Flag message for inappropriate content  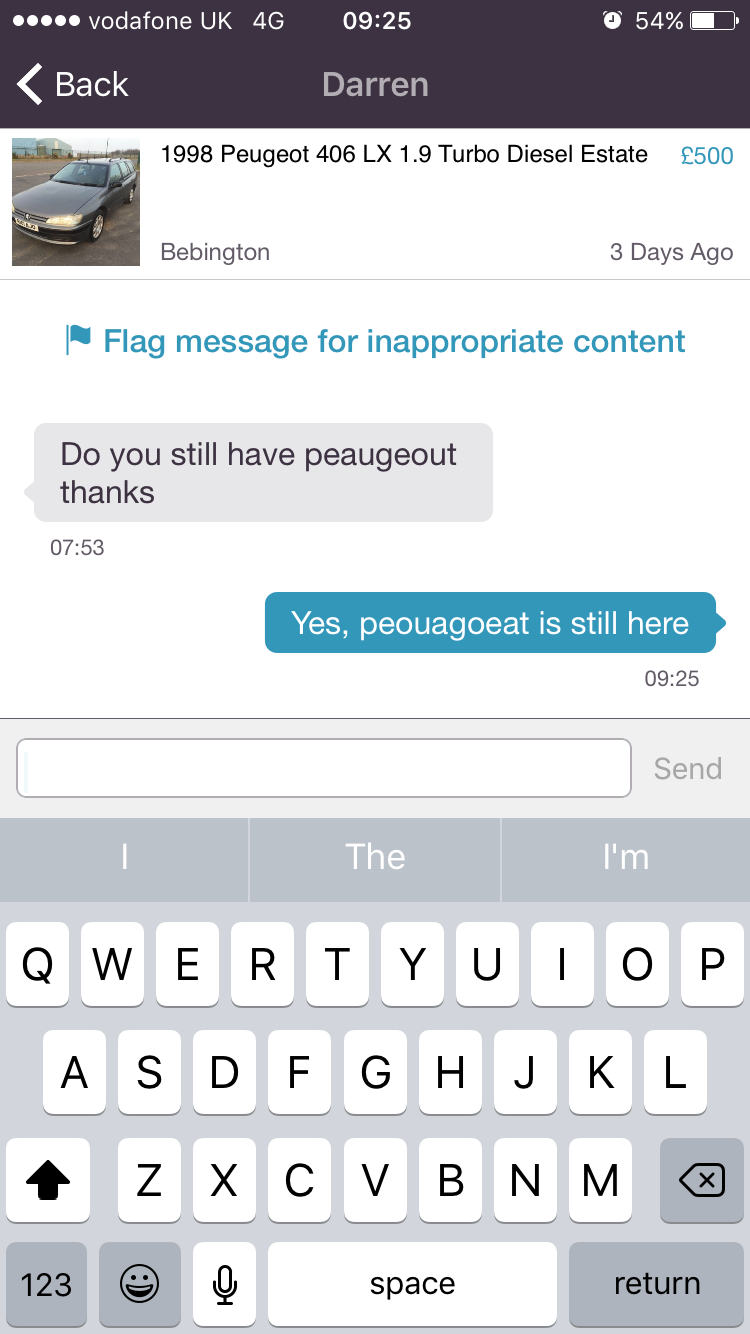pos(375,341)
